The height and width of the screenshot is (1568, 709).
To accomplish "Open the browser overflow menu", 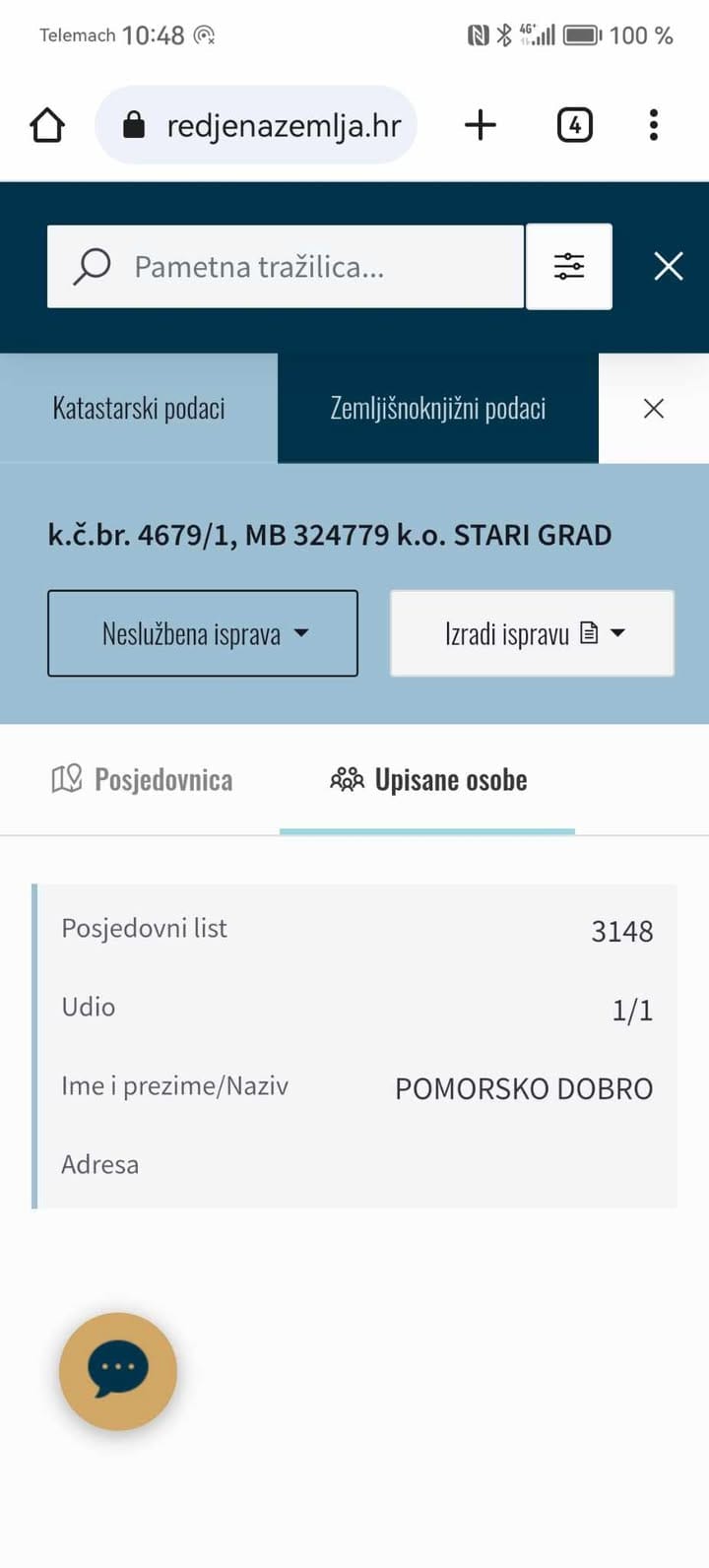I will pyautogui.click(x=653, y=124).
